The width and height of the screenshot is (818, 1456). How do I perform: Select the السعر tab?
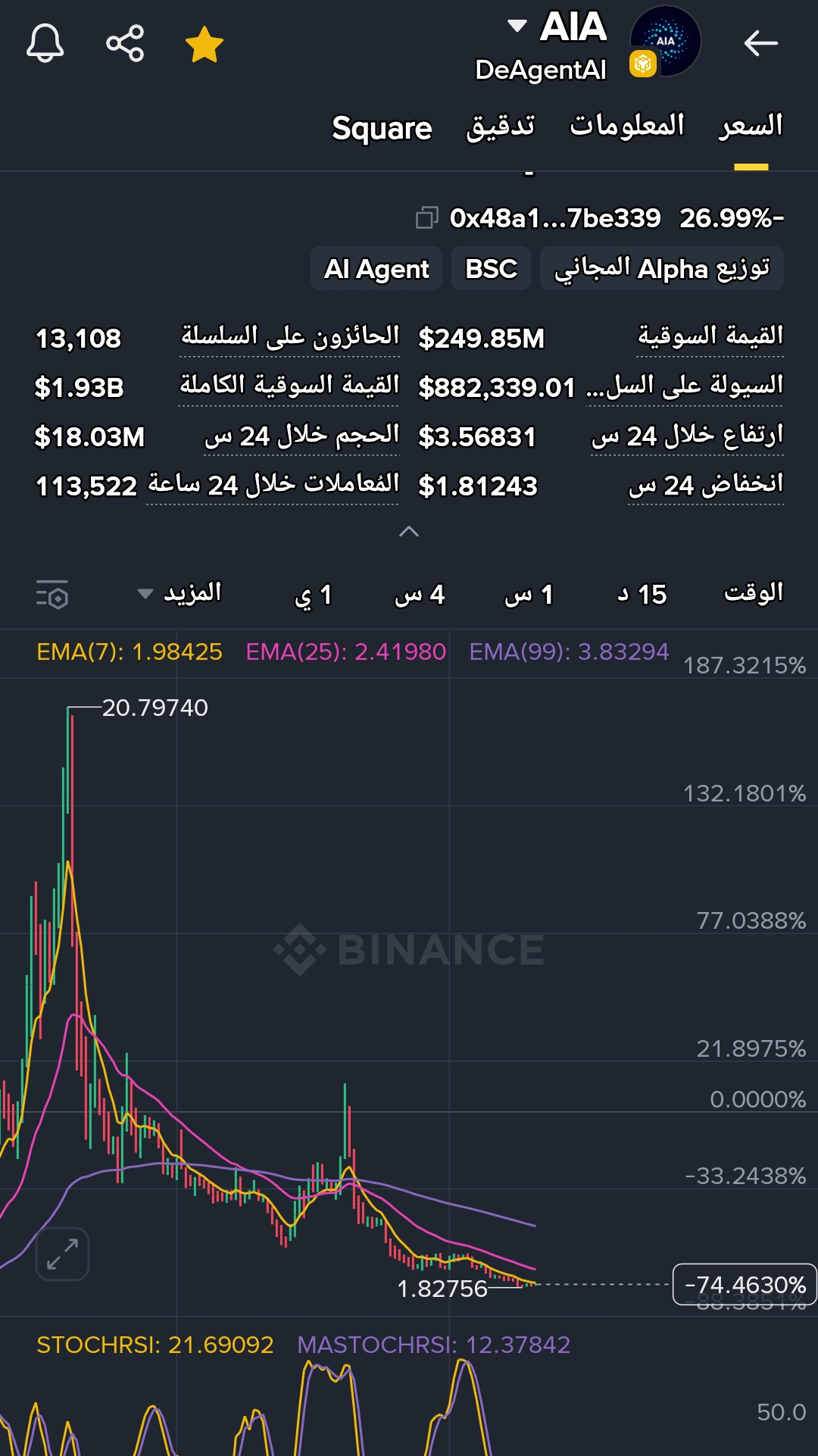(751, 127)
